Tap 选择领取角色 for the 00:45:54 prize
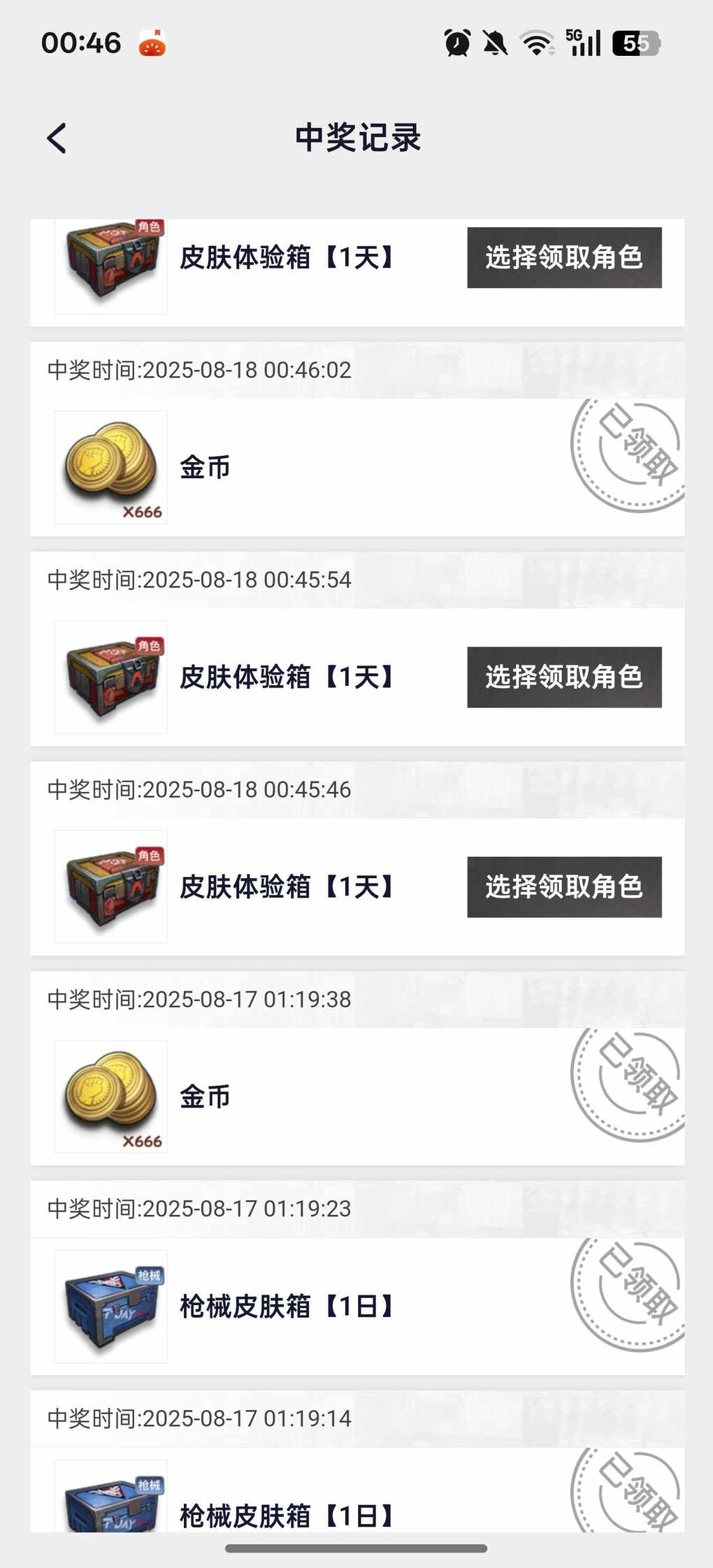This screenshot has height=1568, width=713. coord(564,677)
